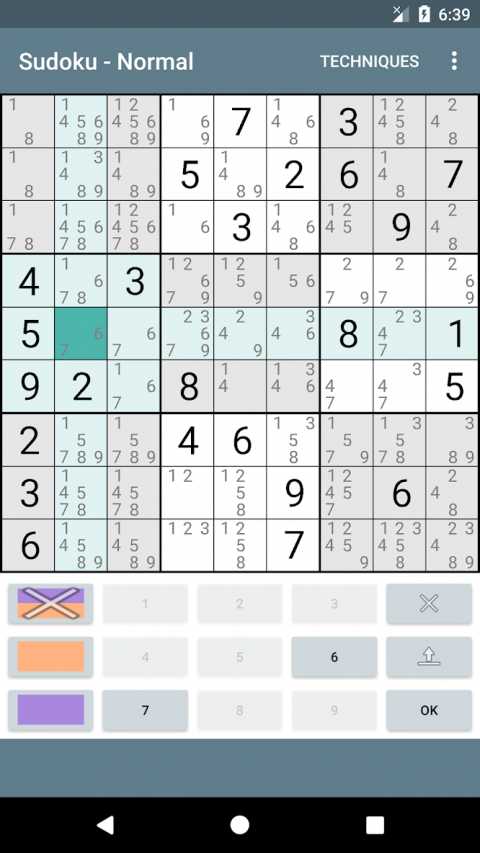480x853 pixels.
Task: Open the three-dot overflow menu
Action: (454, 61)
